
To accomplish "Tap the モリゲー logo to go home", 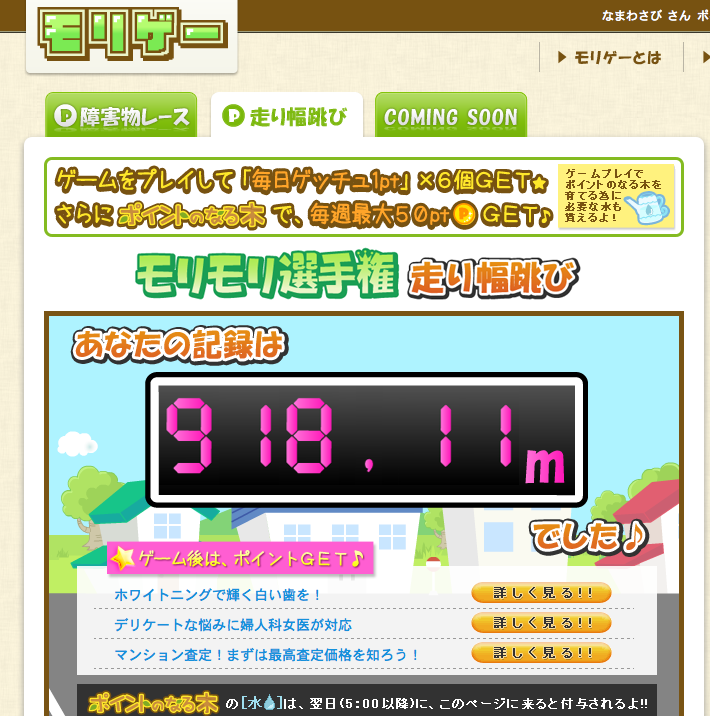I will pyautogui.click(x=132, y=37).
